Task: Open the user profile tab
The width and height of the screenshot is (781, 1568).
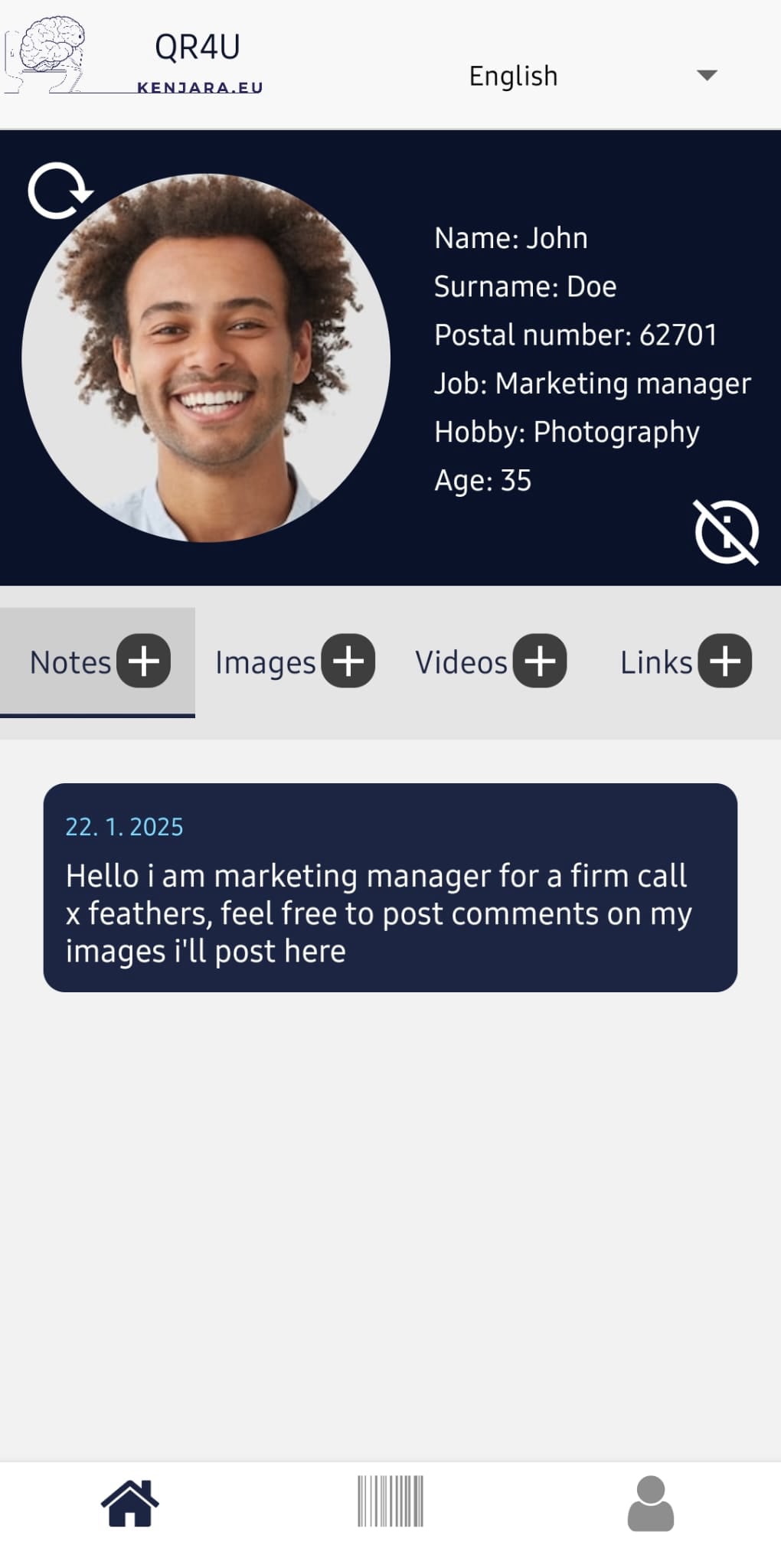Action: (651, 1503)
